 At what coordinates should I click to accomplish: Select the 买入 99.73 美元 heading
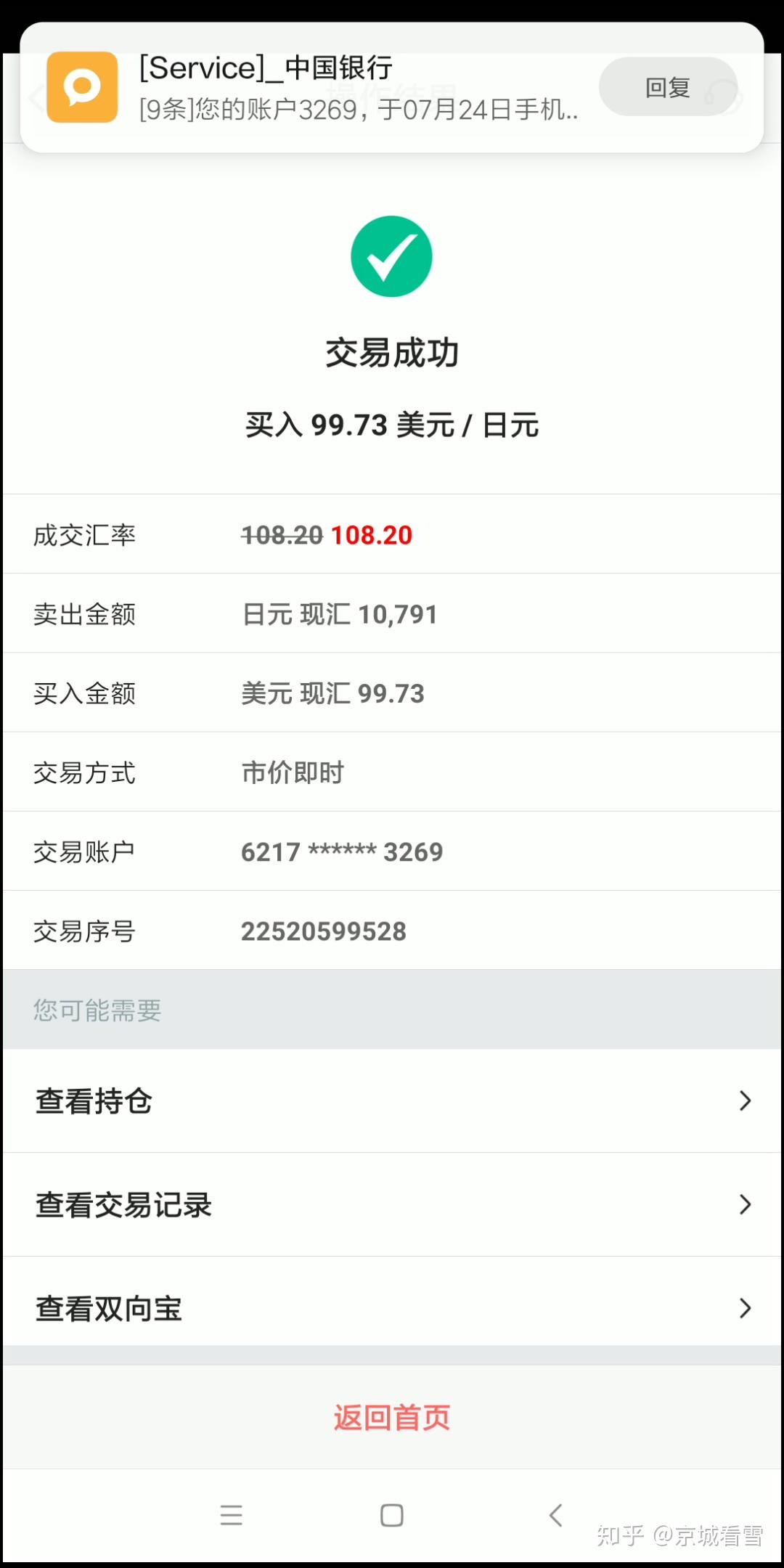point(391,426)
